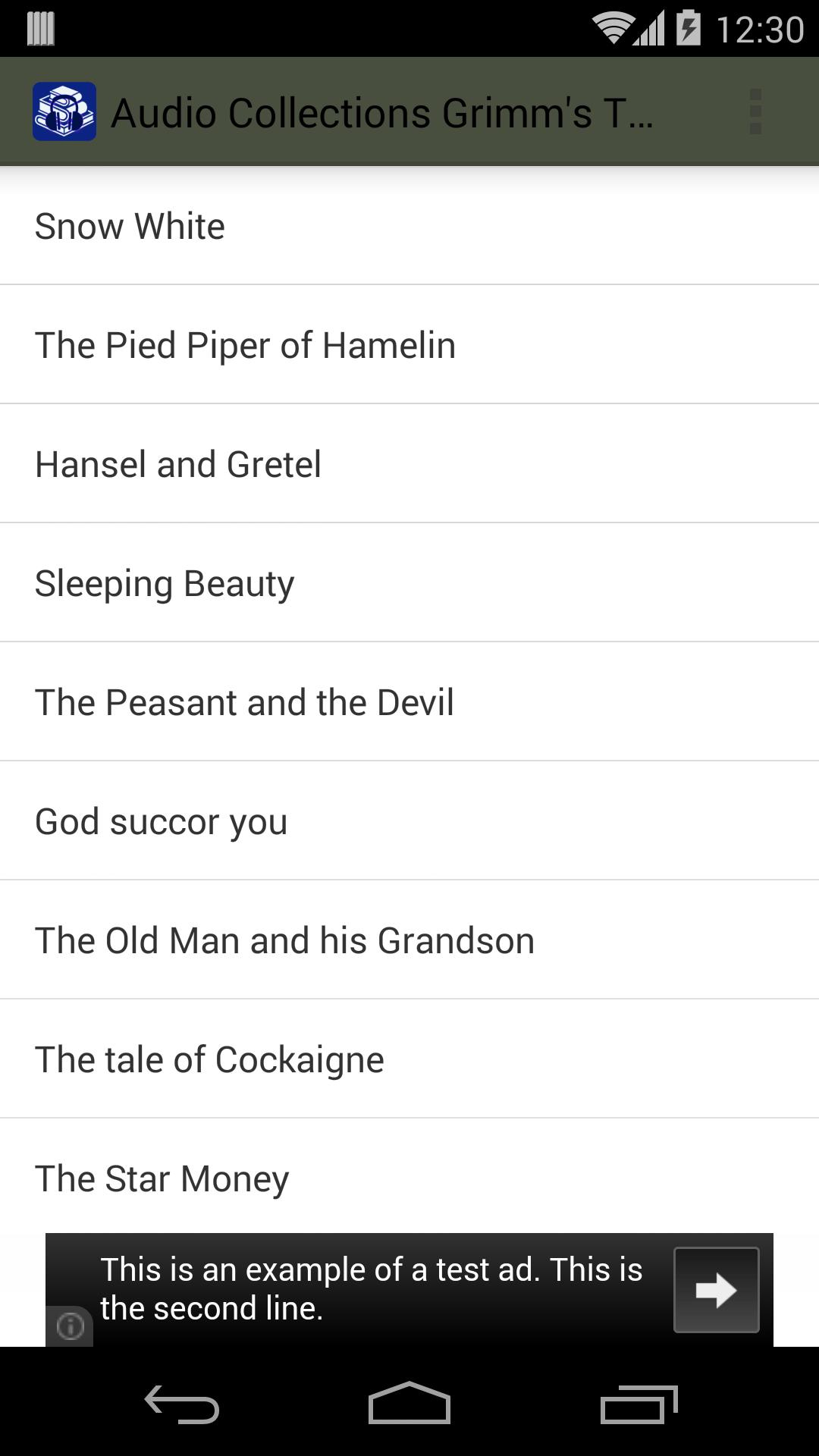
Task: Tap The Old Man and his Grandson
Action: point(409,940)
